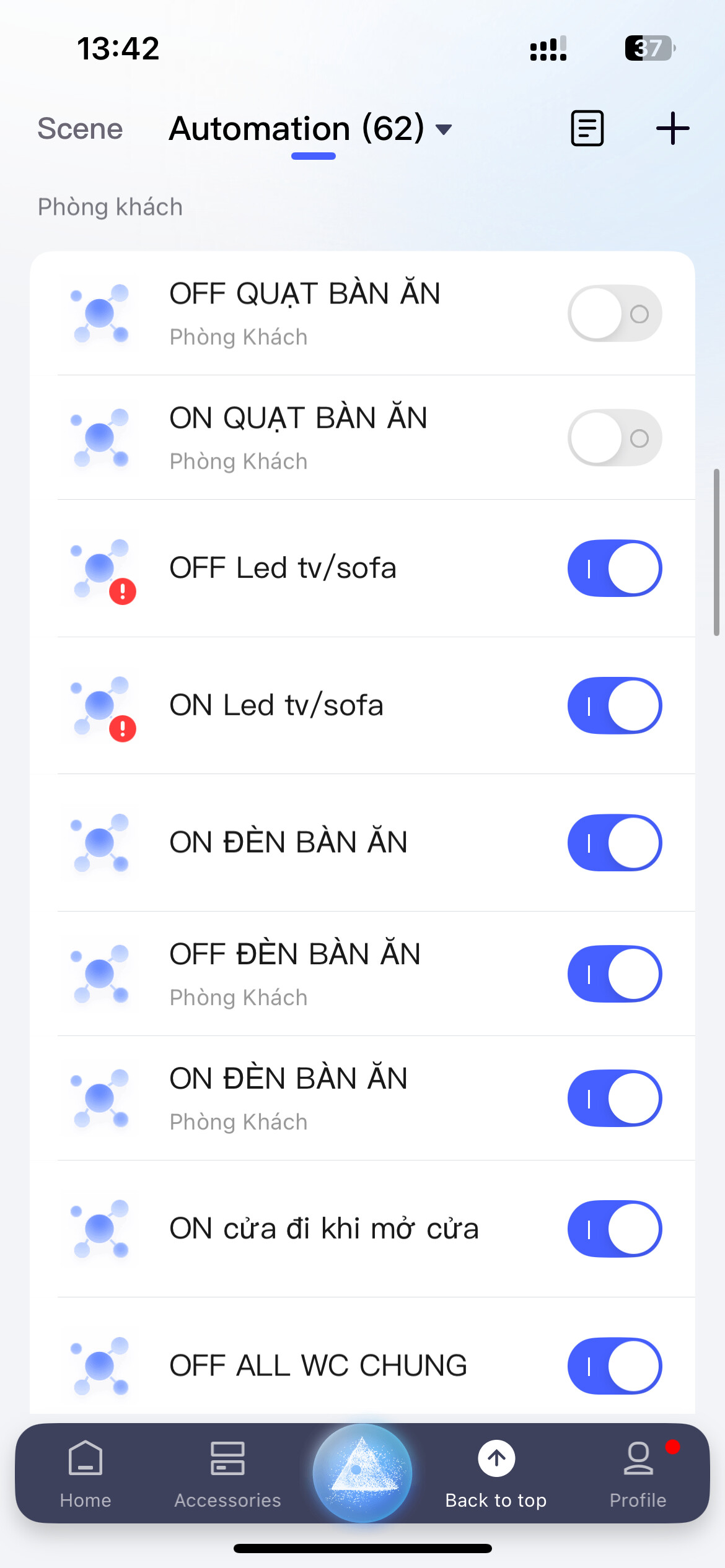725x1568 pixels.
Task: Open the OFF ALL WC CHUNG automation
Action: pyautogui.click(x=318, y=1365)
